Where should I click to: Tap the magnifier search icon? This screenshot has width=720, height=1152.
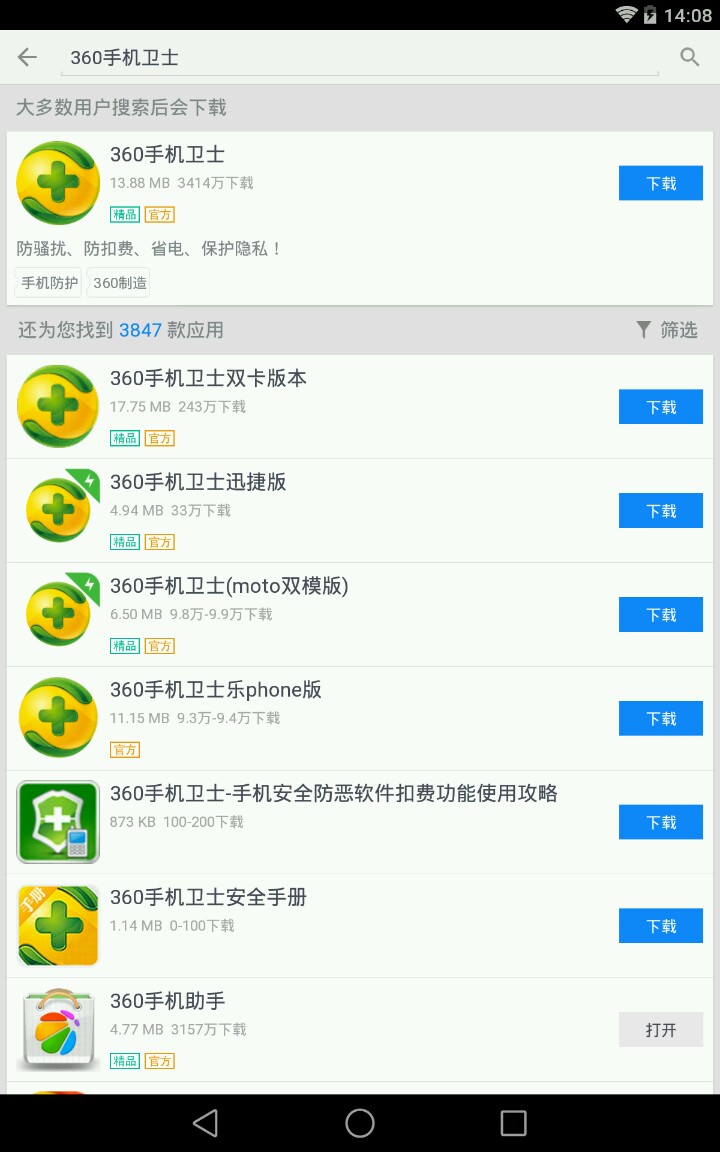click(689, 57)
